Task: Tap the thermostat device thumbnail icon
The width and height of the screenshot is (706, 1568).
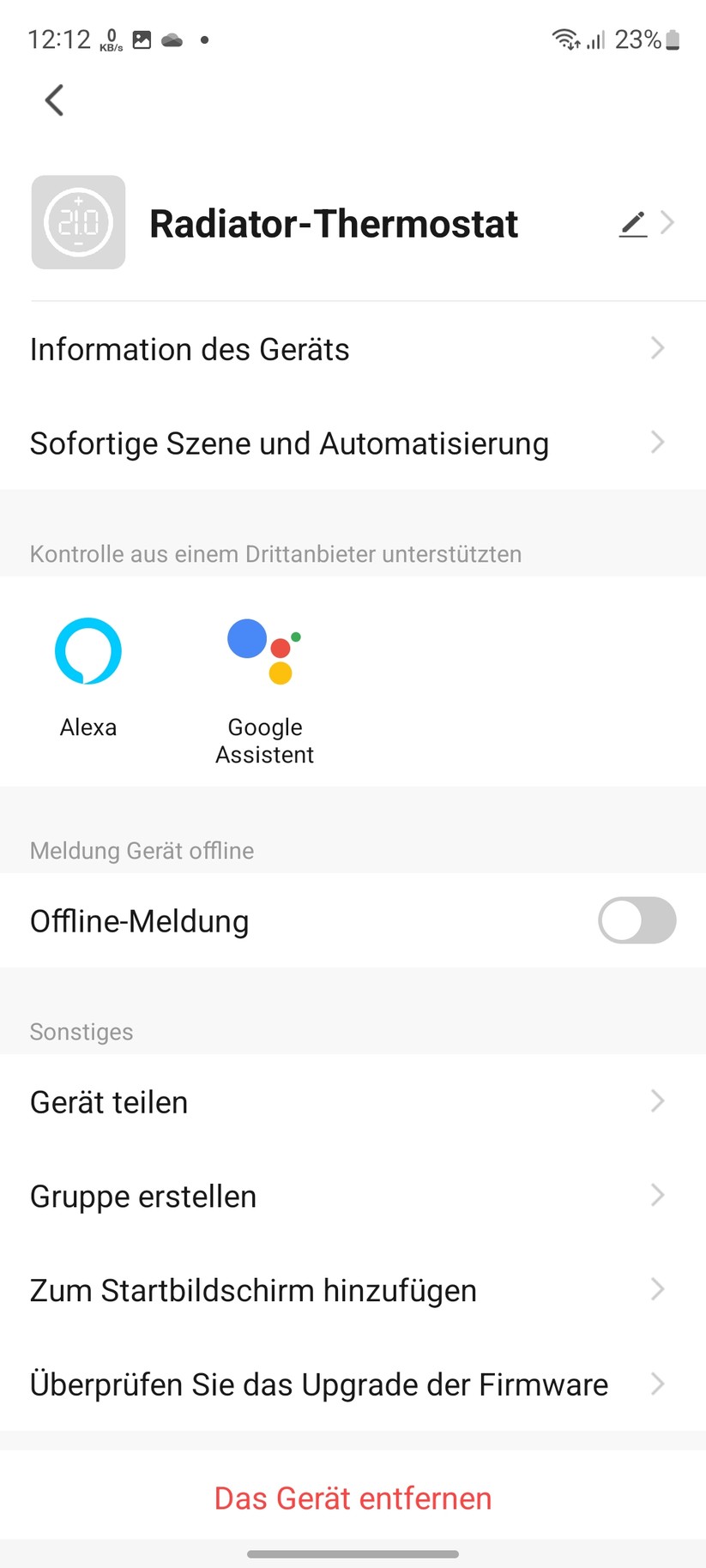Action: (78, 221)
